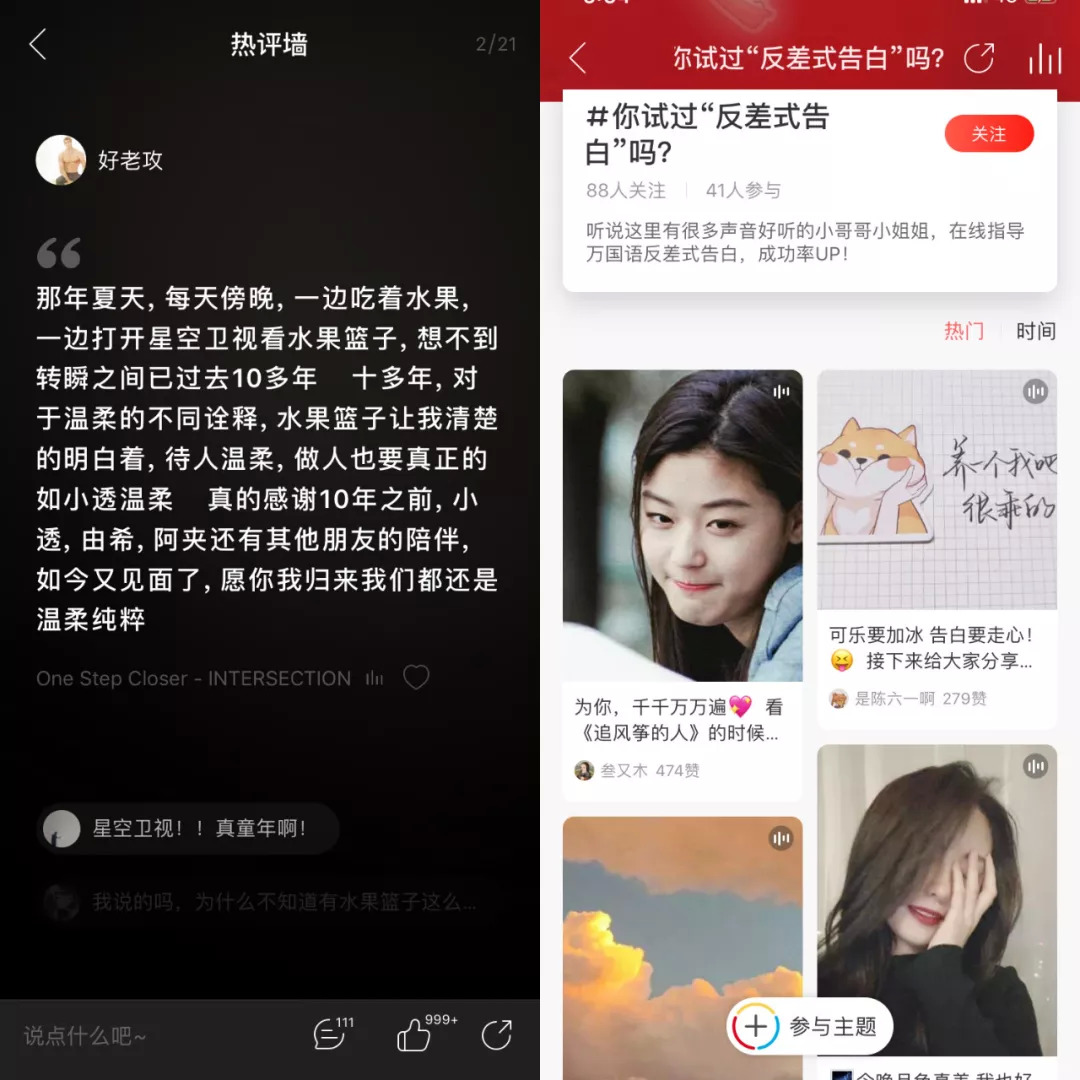Go back from the 反差式告白 topic page

(578, 59)
